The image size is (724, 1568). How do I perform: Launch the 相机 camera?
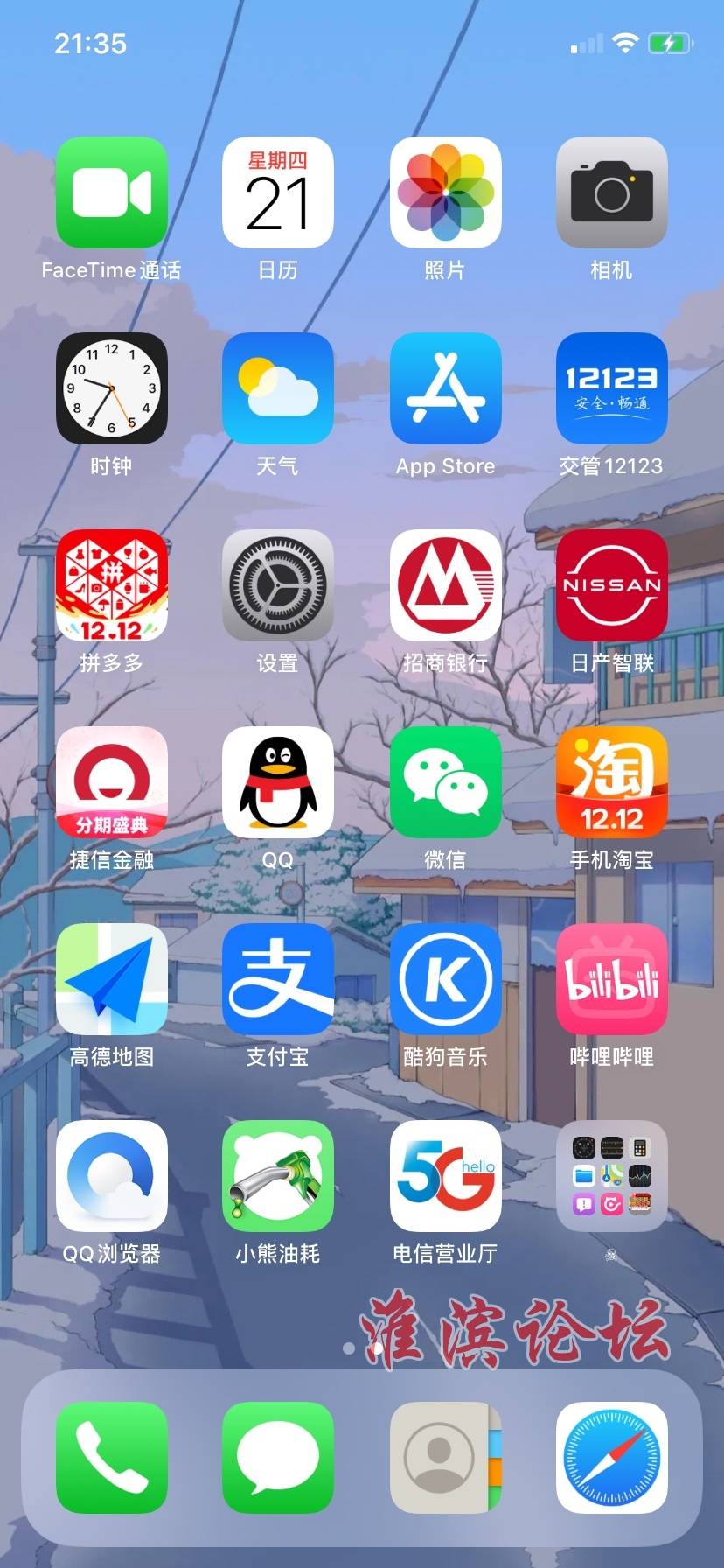pos(612,192)
